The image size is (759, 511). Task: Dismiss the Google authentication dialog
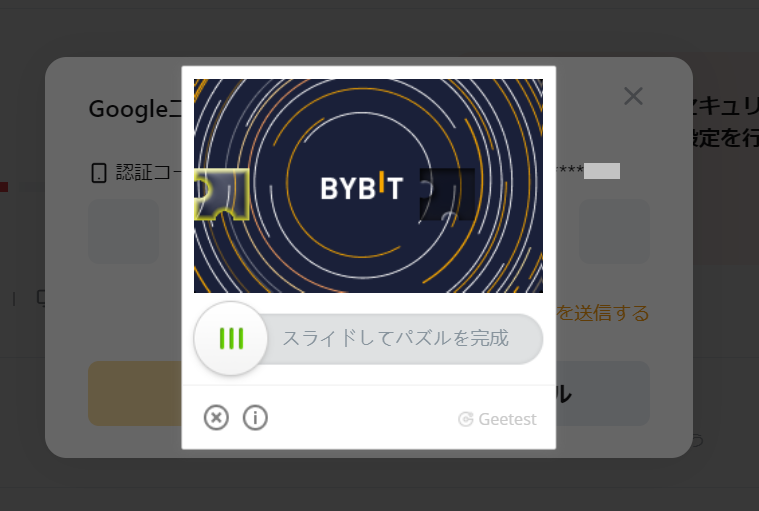(633, 96)
